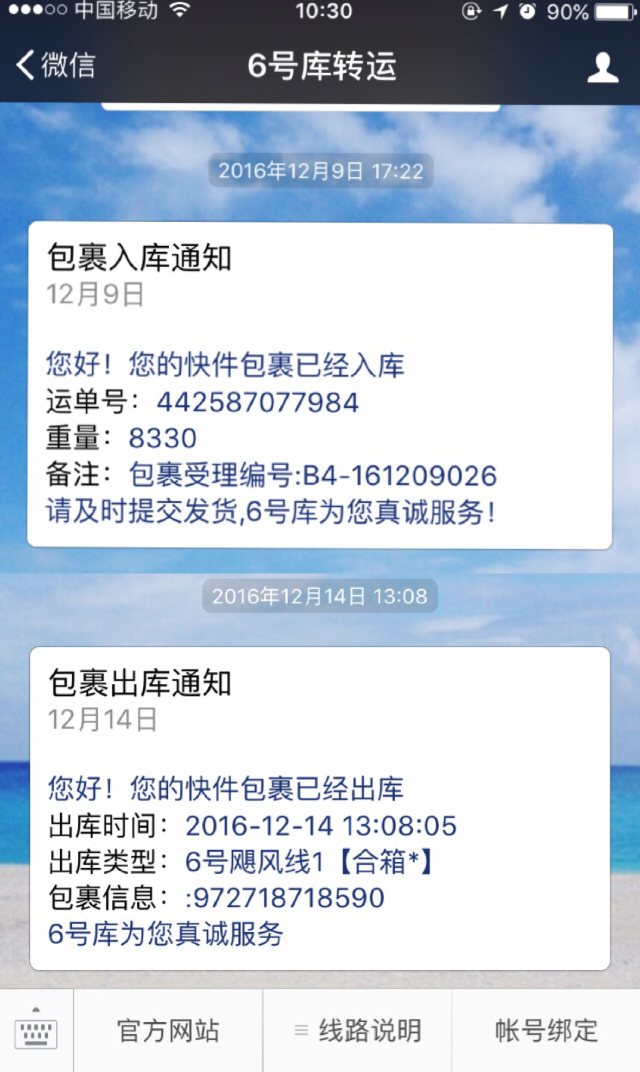
Task: Go back to the 微信 chat list
Action: [x=55, y=66]
